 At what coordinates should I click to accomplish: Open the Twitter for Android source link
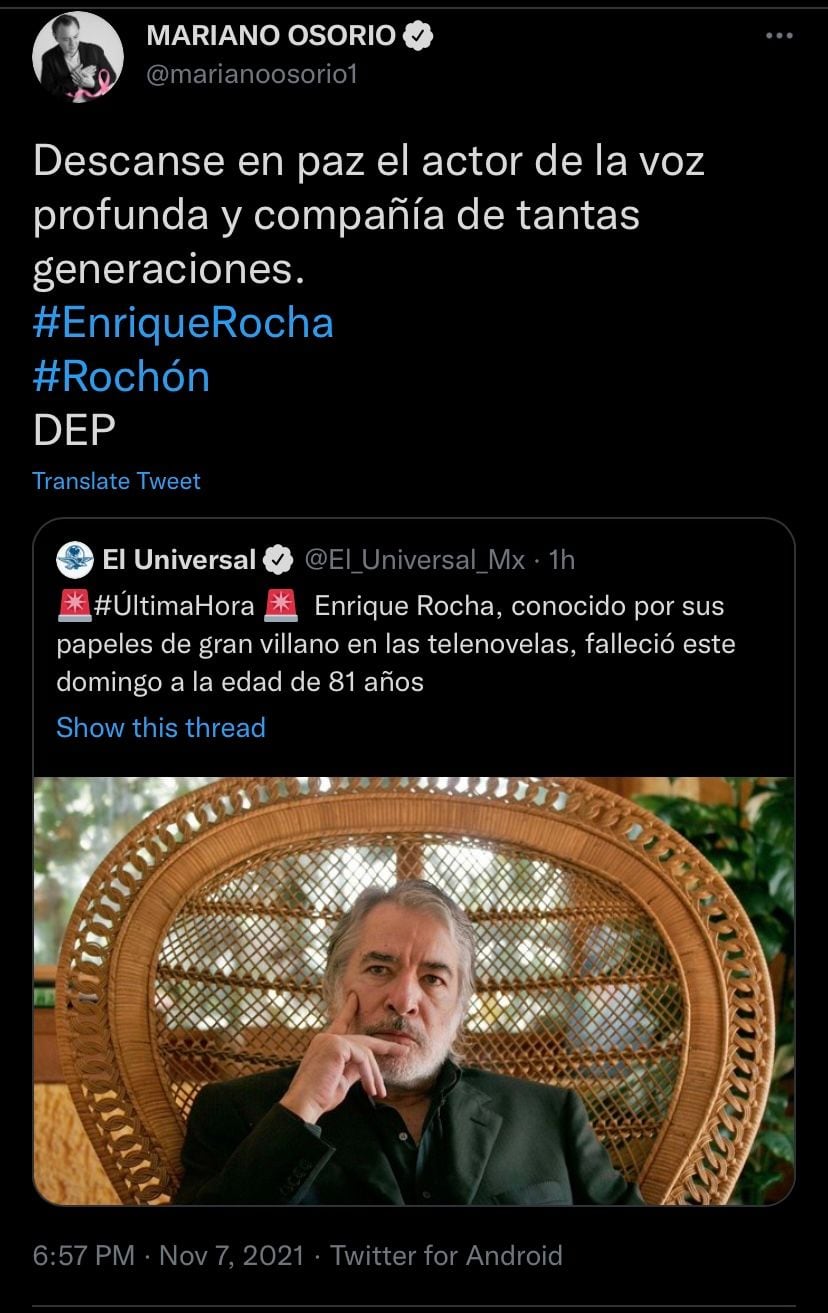tap(446, 1256)
